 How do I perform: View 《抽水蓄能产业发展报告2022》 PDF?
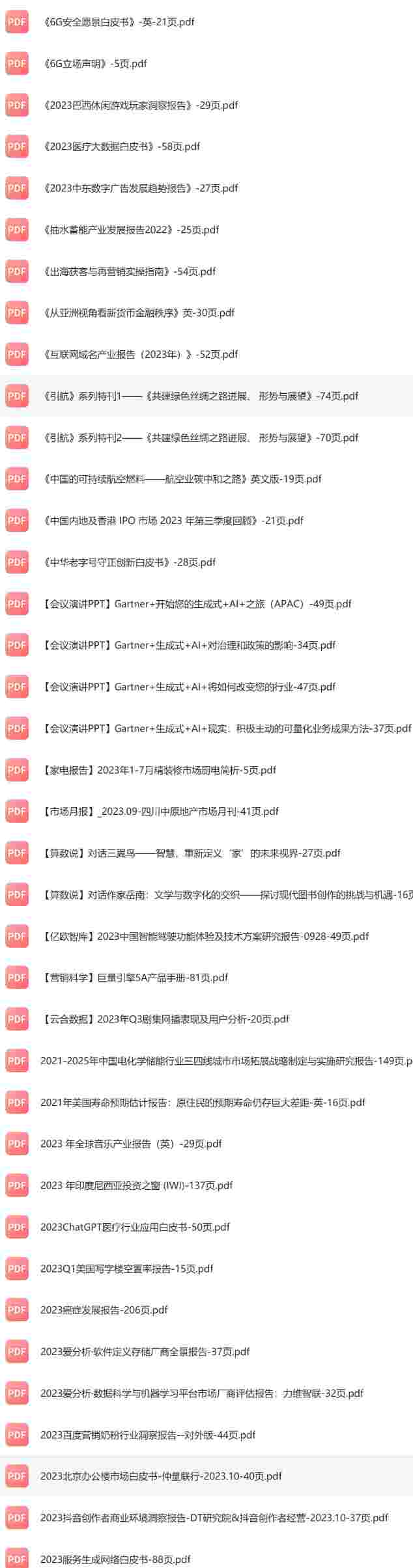(x=130, y=230)
